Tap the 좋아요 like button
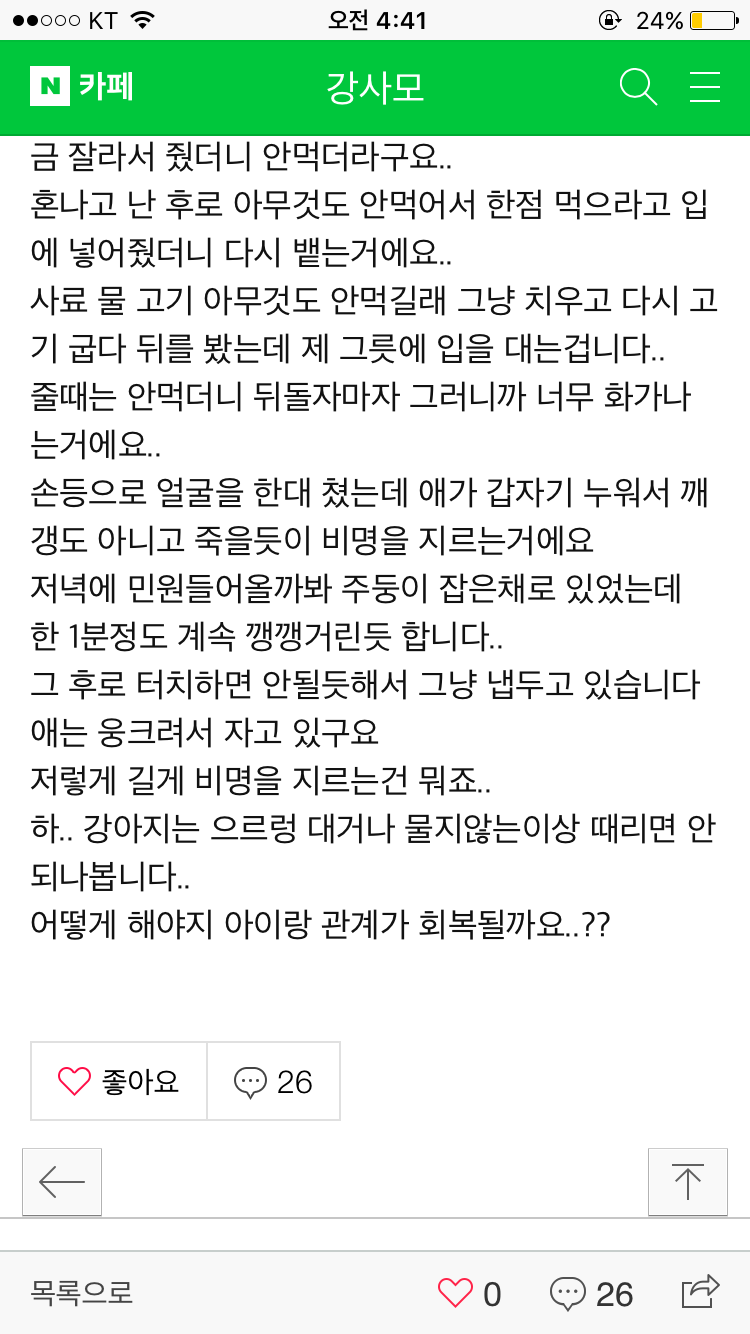Image resolution: width=750 pixels, height=1334 pixels. [x=119, y=1081]
